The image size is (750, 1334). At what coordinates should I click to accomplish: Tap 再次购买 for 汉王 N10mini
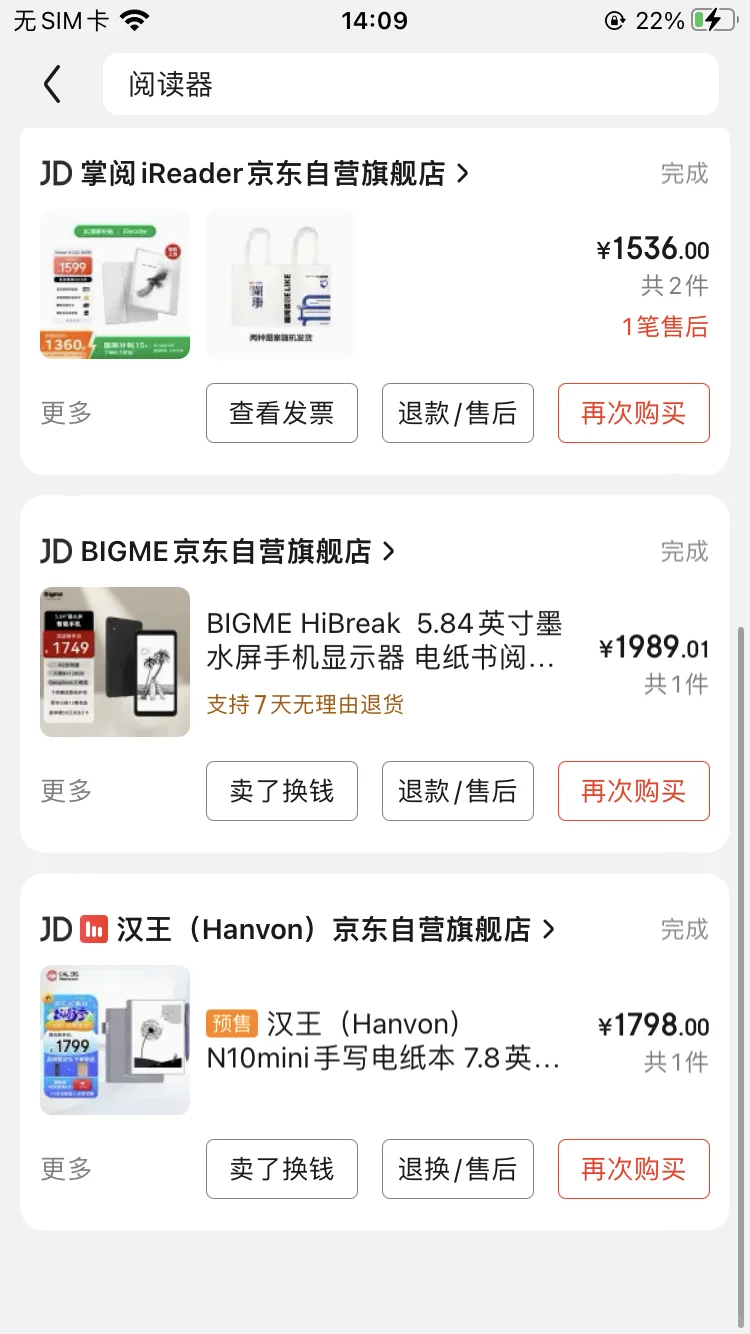click(x=633, y=1169)
